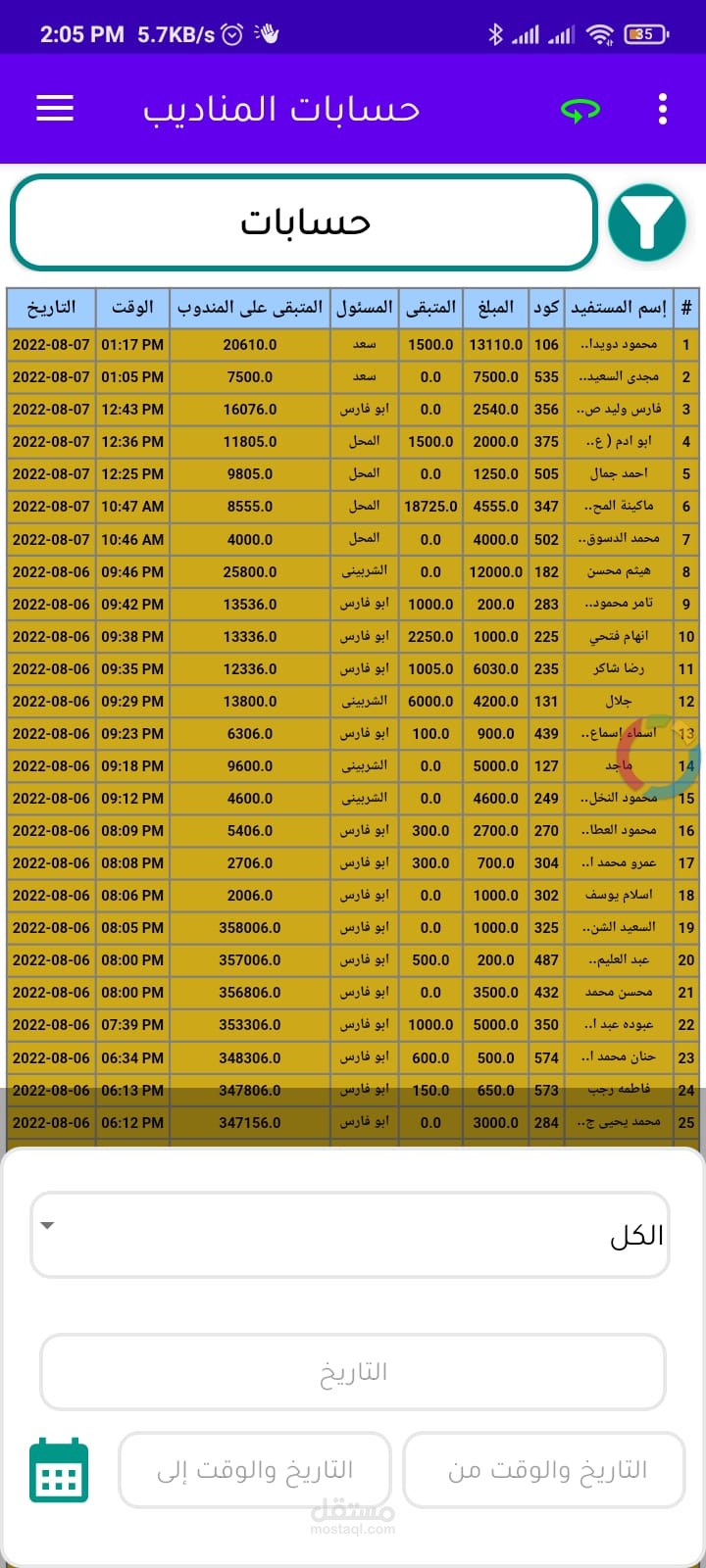Select the التاريخ والوقت إلى field
706x1568 pixels.
(x=255, y=1470)
